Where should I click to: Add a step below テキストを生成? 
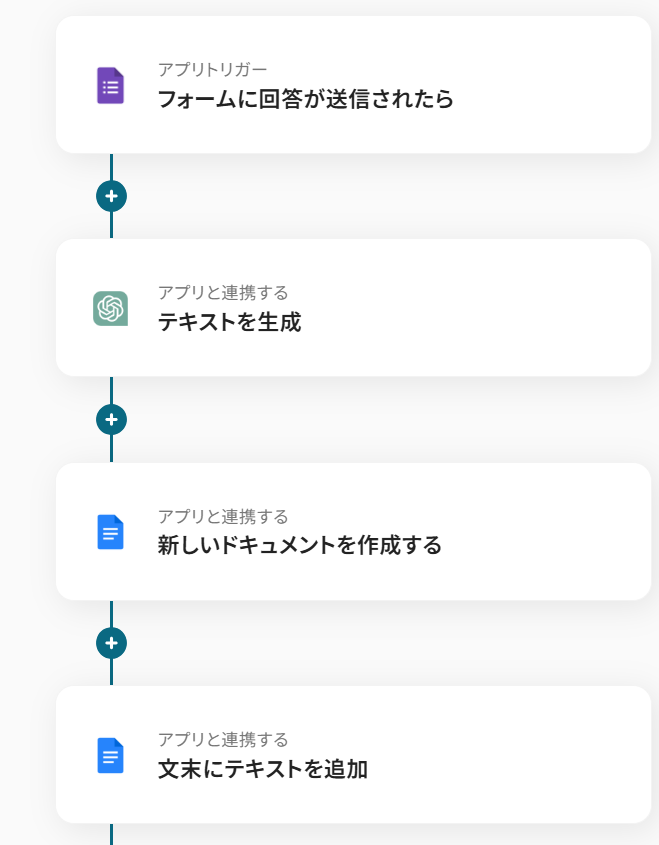tap(111, 420)
